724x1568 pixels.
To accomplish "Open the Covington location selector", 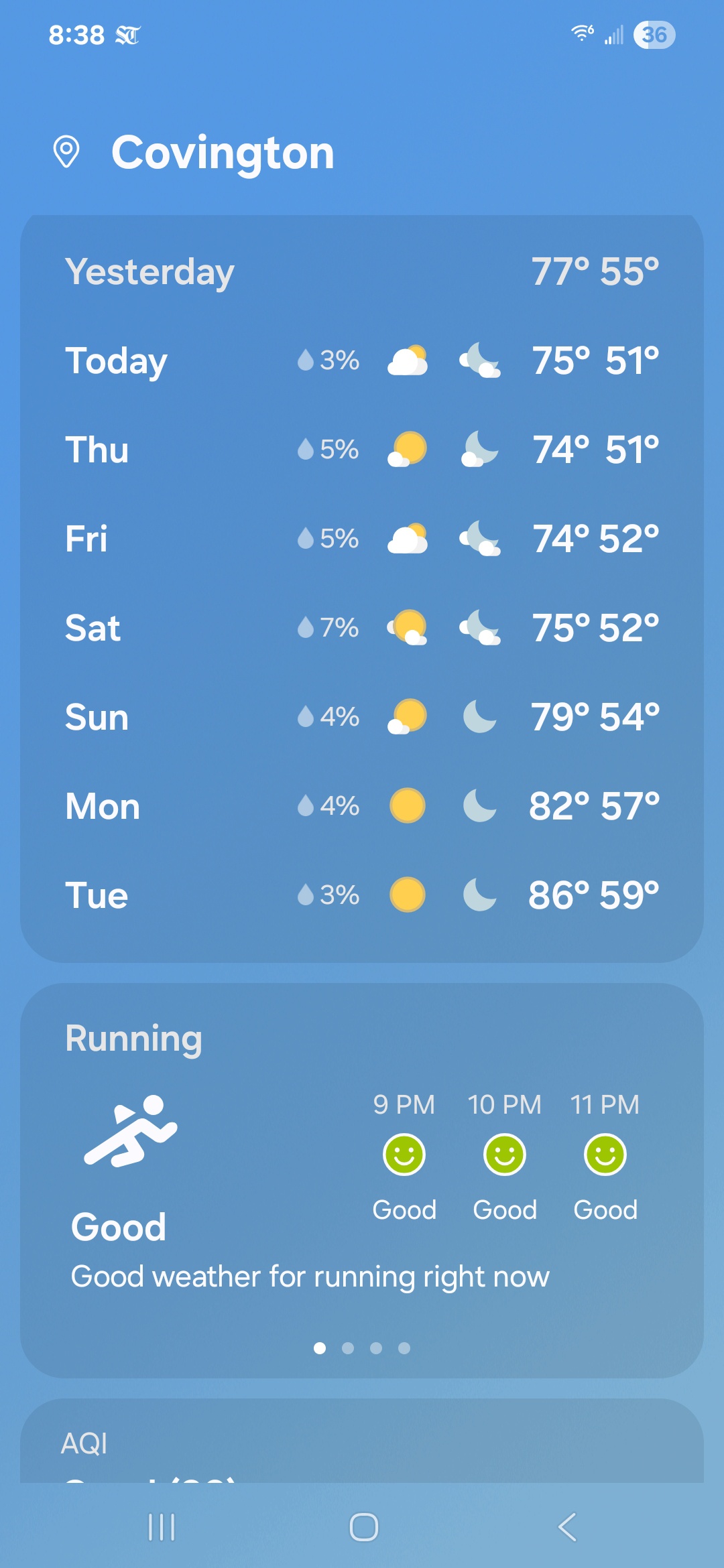I will pyautogui.click(x=193, y=153).
